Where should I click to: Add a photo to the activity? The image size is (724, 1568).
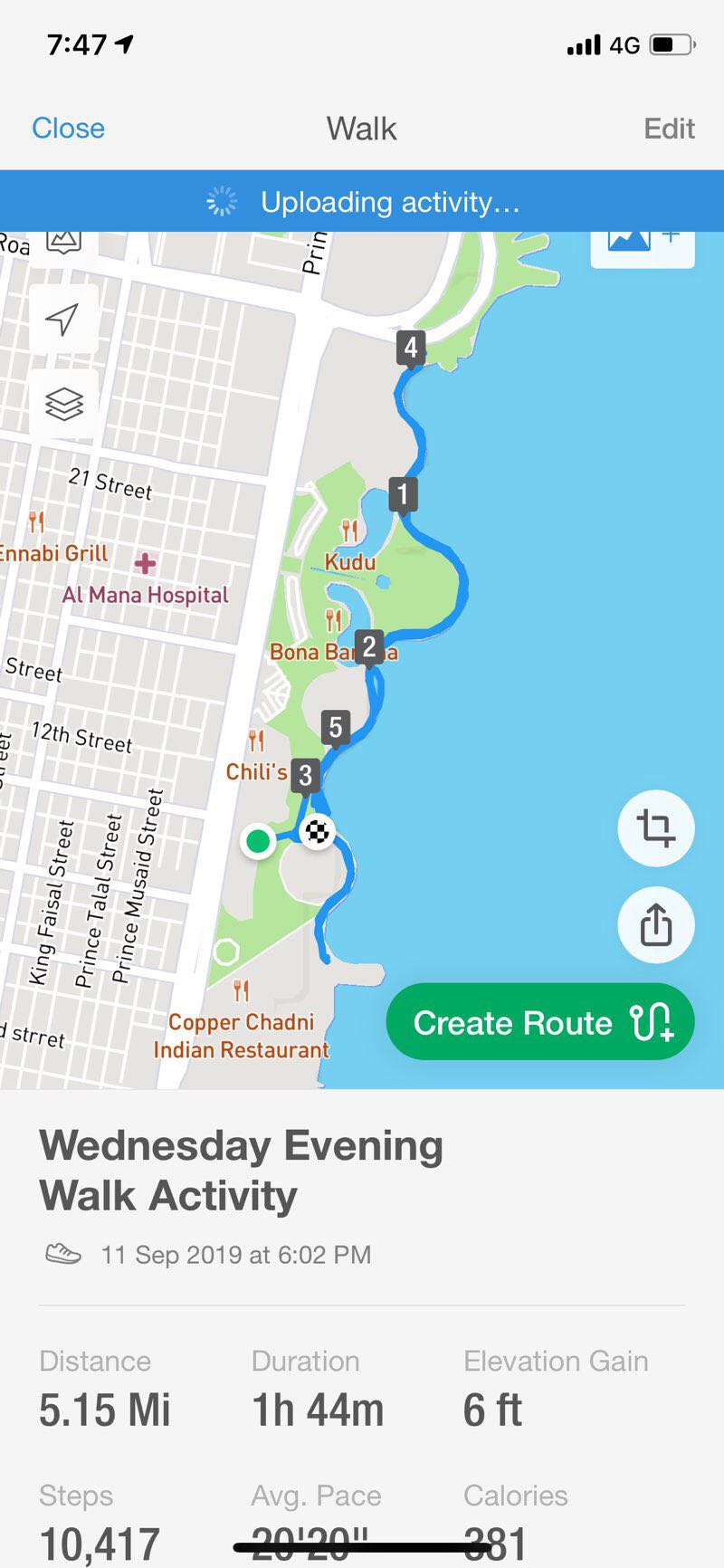coord(642,243)
